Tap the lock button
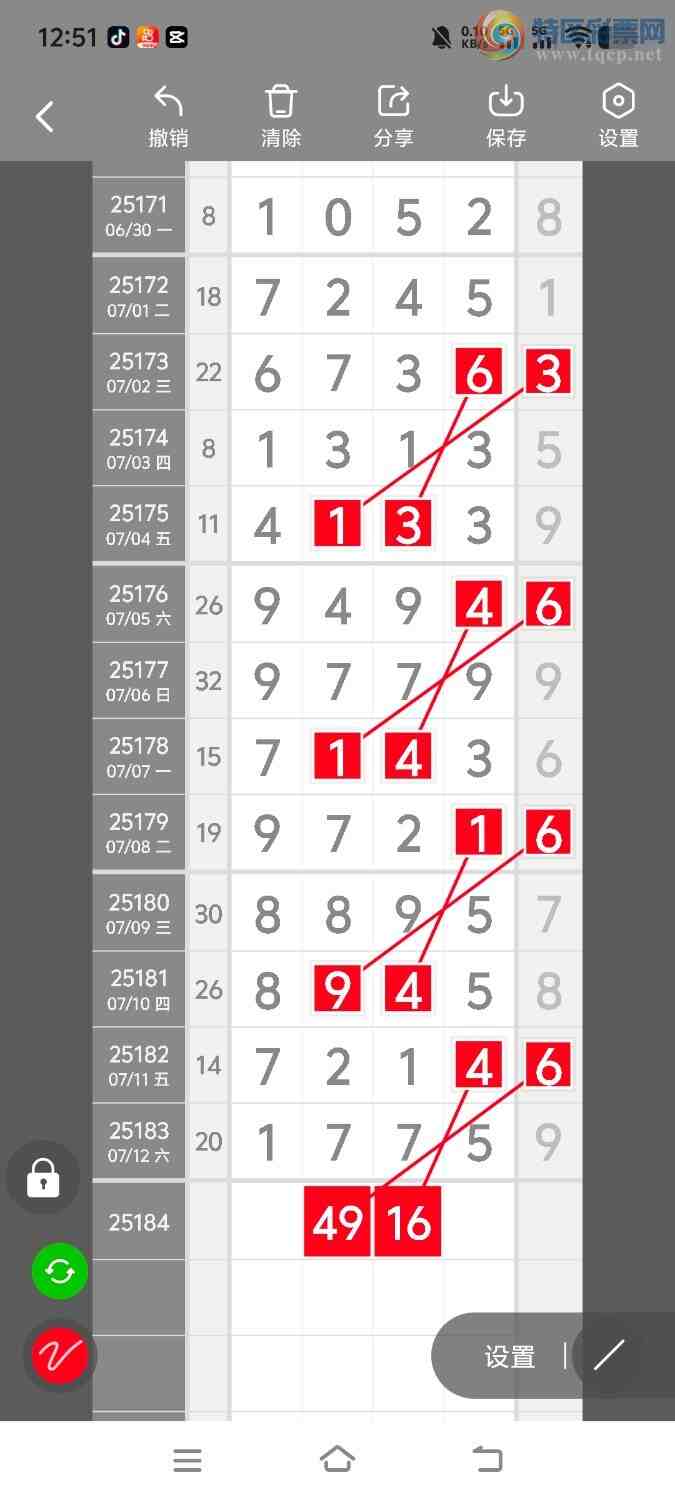 pyautogui.click(x=43, y=1178)
